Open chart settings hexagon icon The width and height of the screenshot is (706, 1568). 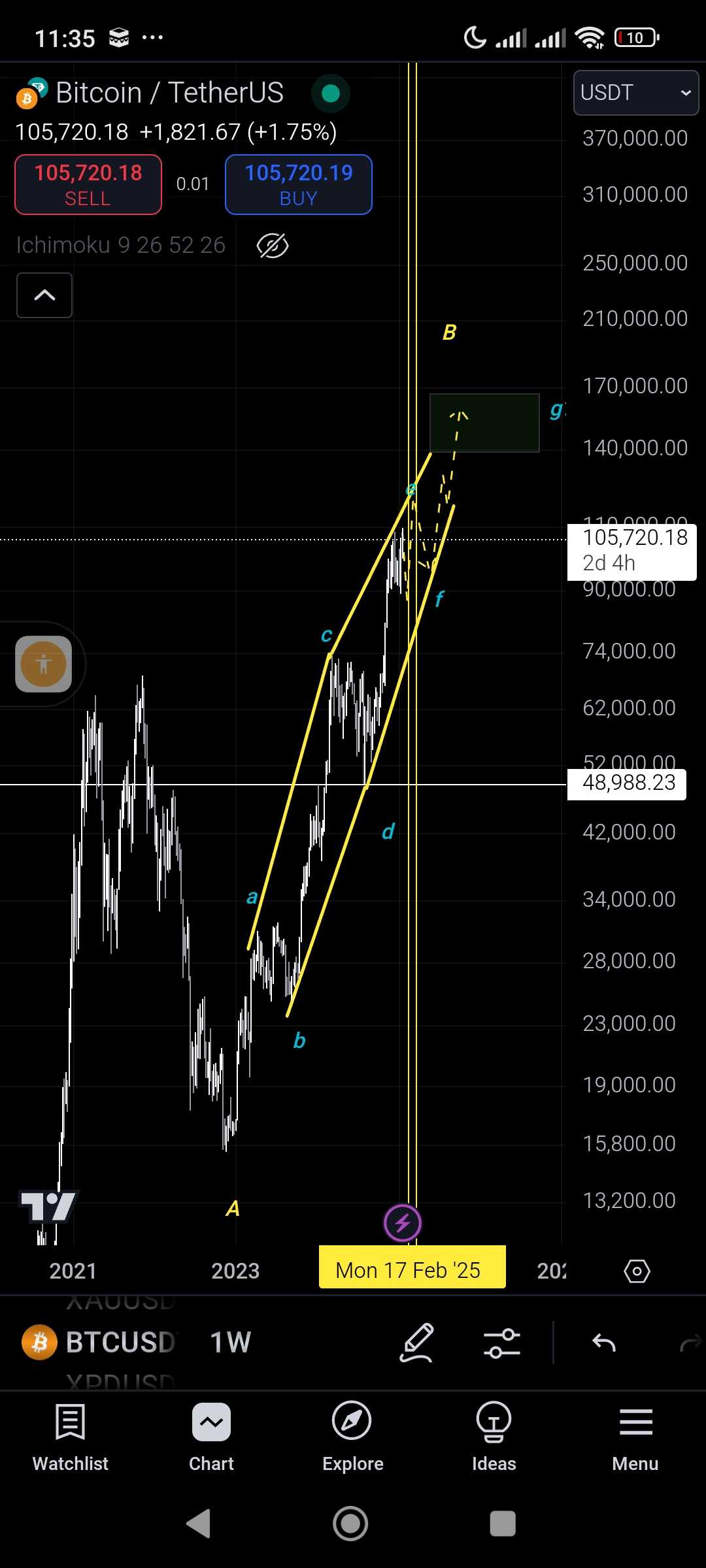[637, 1271]
